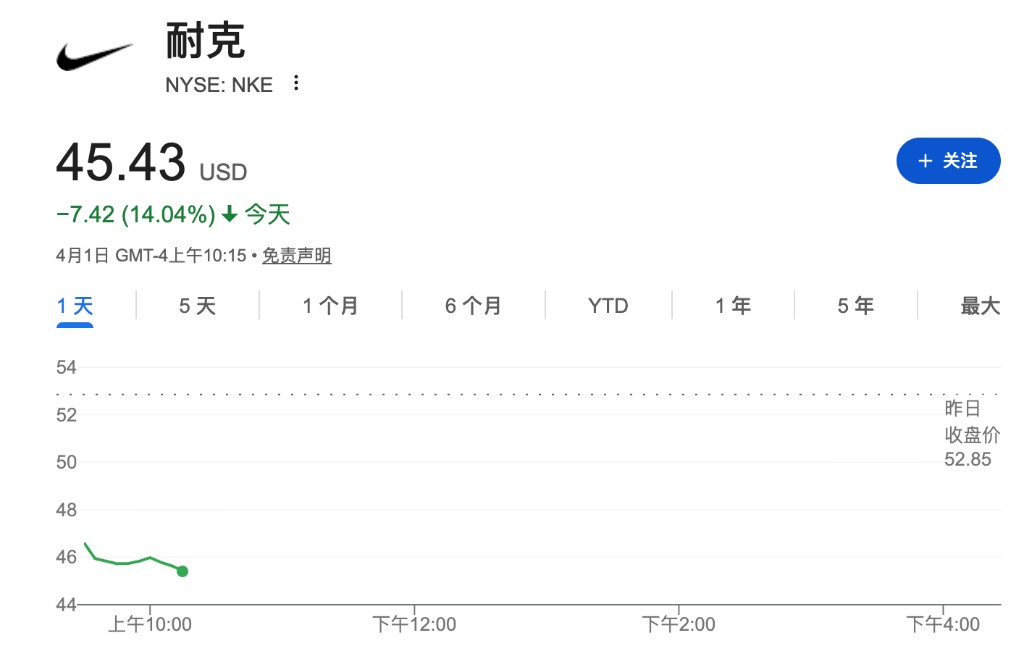Select the 1 天 range tab
Screen dimensions: 1024x656
point(75,306)
